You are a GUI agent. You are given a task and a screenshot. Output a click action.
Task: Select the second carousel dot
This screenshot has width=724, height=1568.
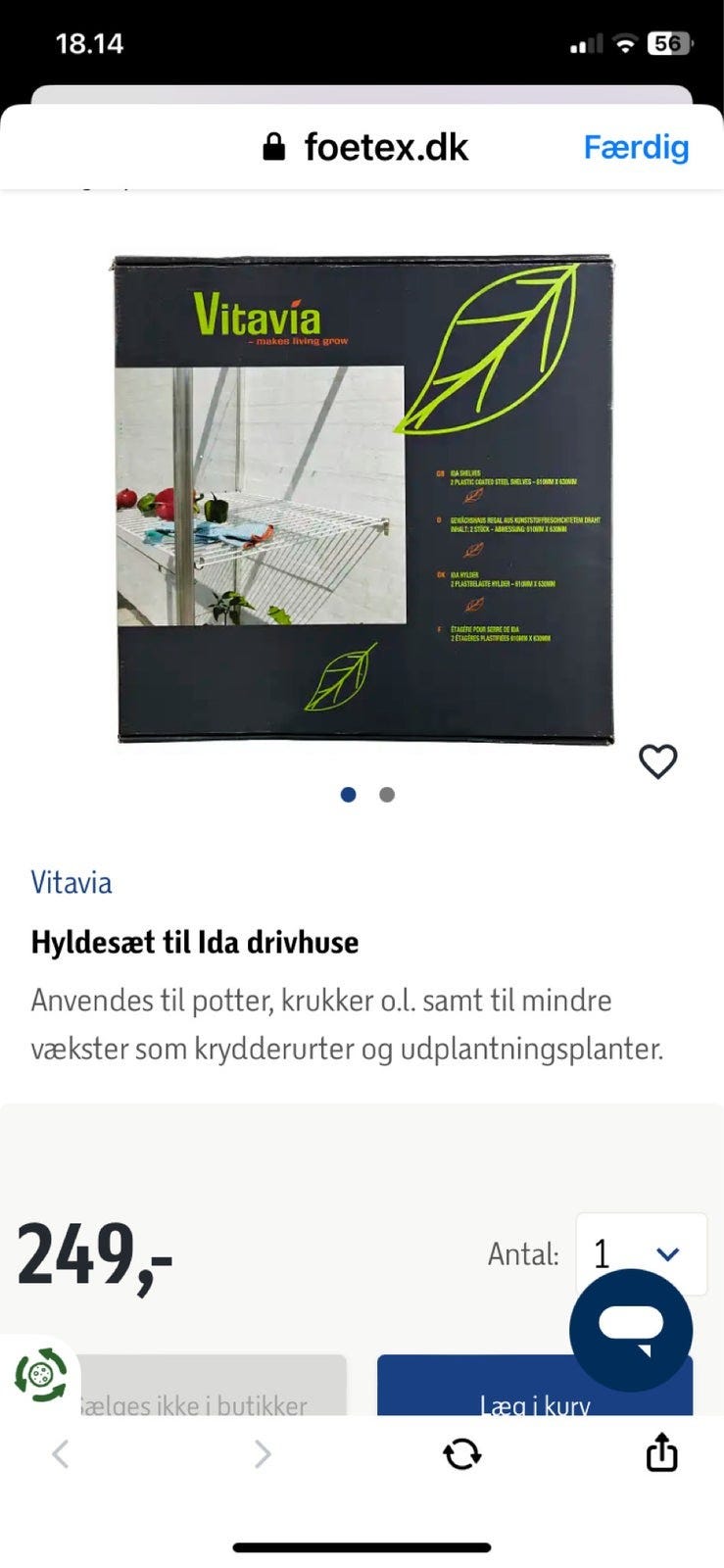pos(386,795)
